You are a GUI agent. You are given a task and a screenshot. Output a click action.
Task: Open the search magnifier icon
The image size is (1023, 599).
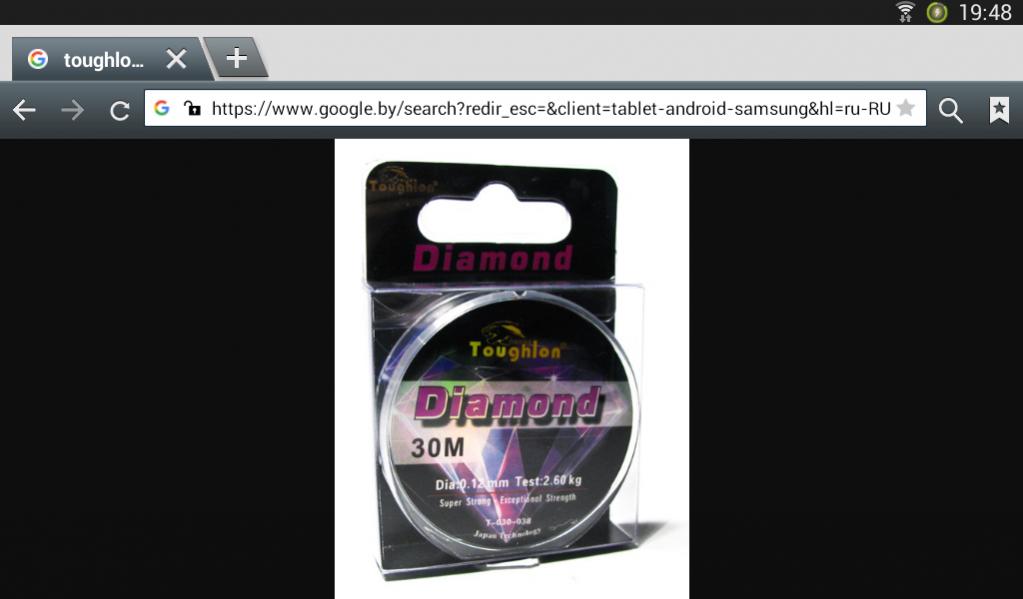point(951,110)
